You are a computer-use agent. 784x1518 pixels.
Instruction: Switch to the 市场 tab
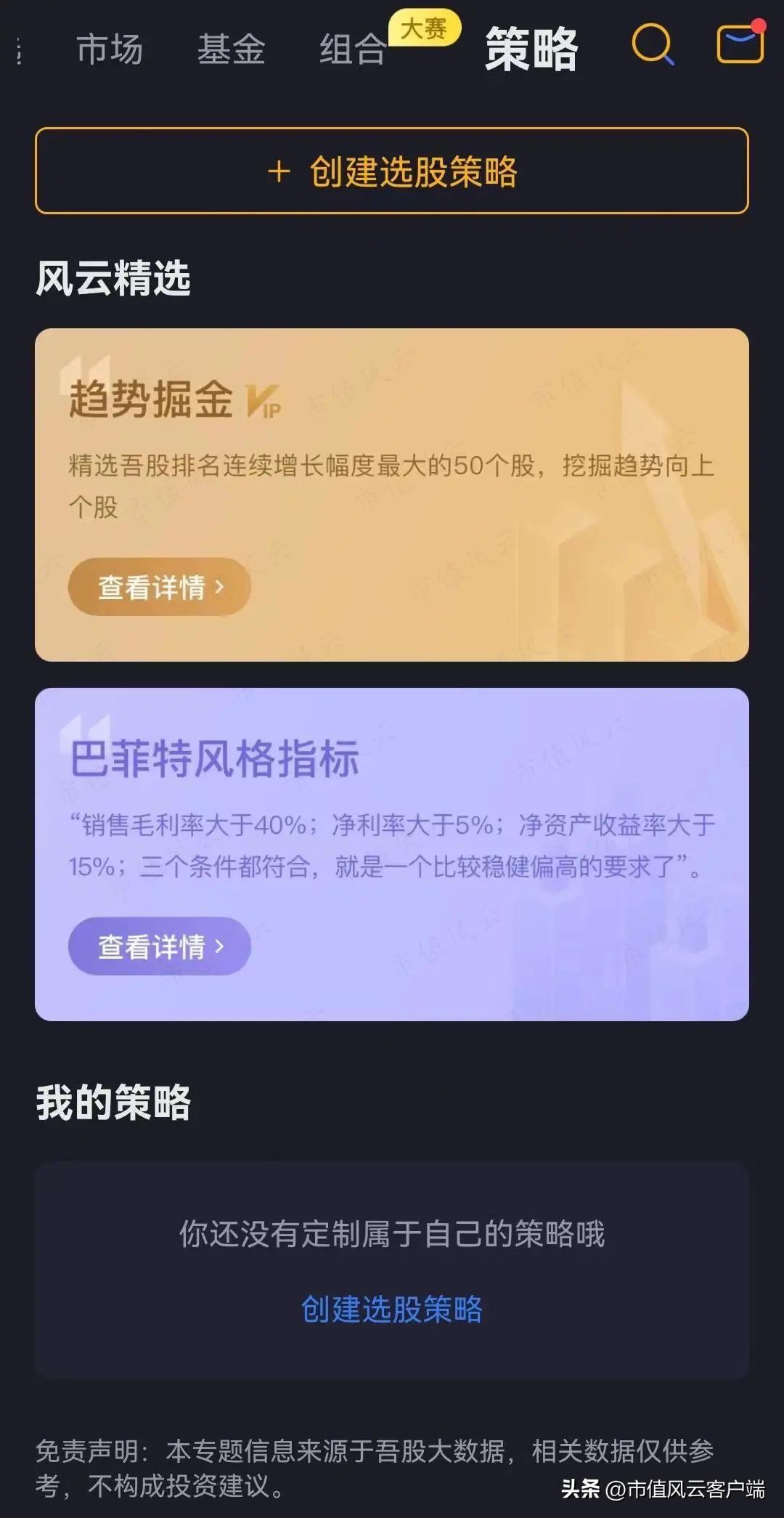point(109,49)
